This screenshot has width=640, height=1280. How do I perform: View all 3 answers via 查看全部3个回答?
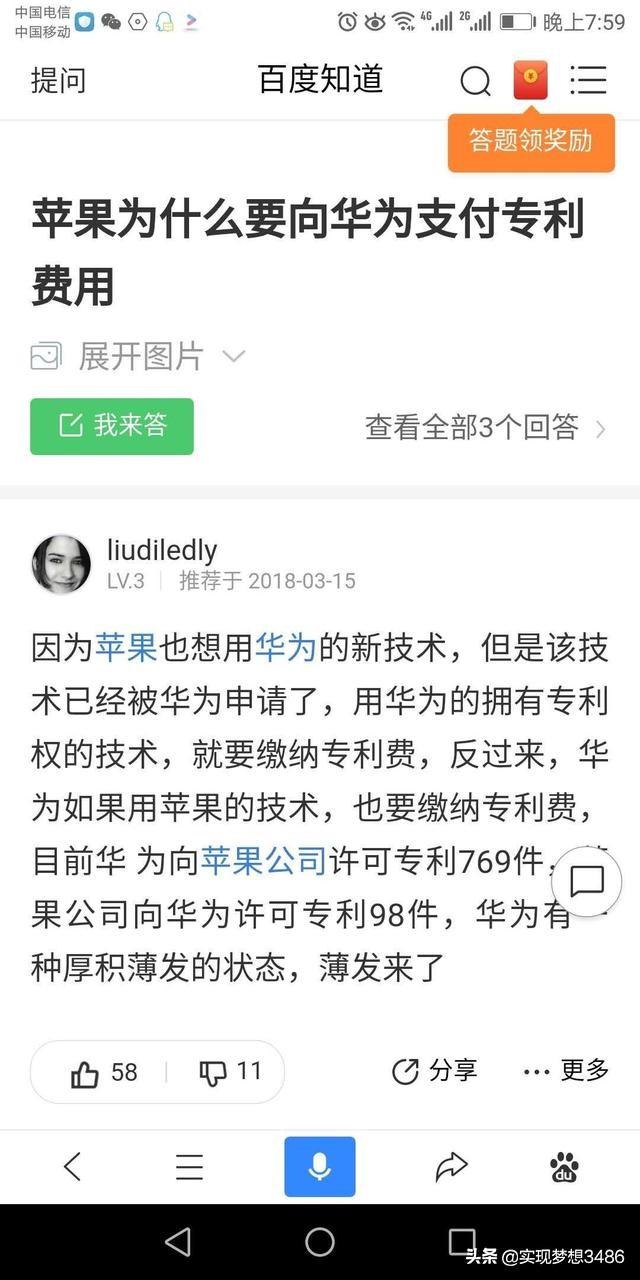[x=485, y=428]
